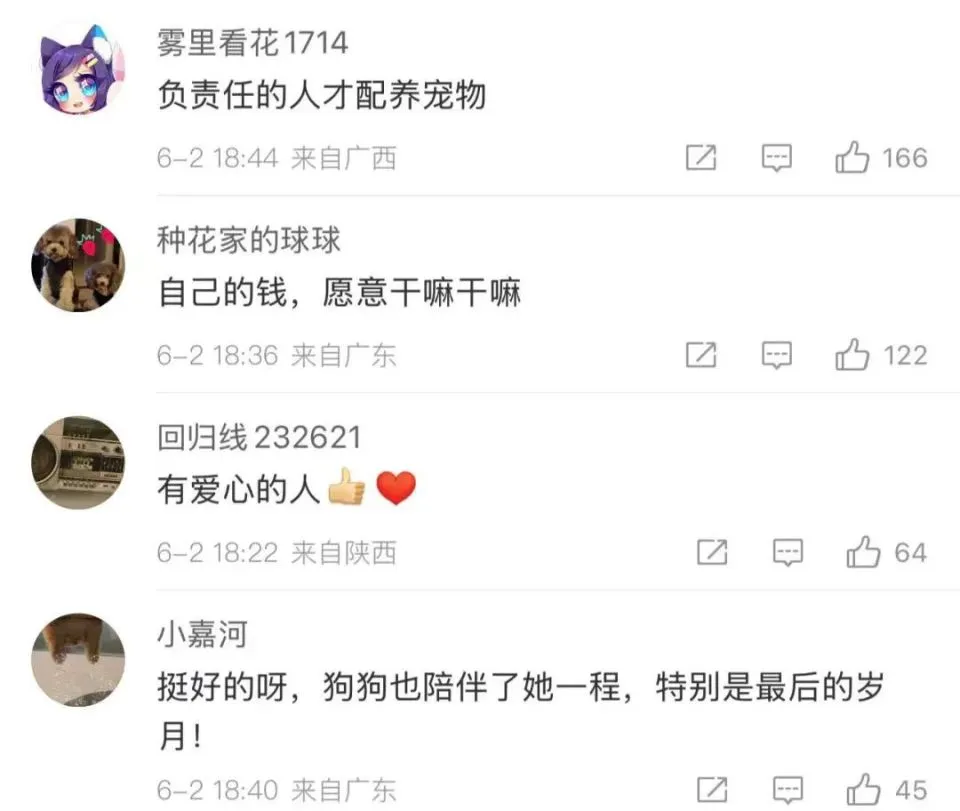Repost 回归线232621's comment
Viewport: 960px width, 811px height.
coord(712,552)
